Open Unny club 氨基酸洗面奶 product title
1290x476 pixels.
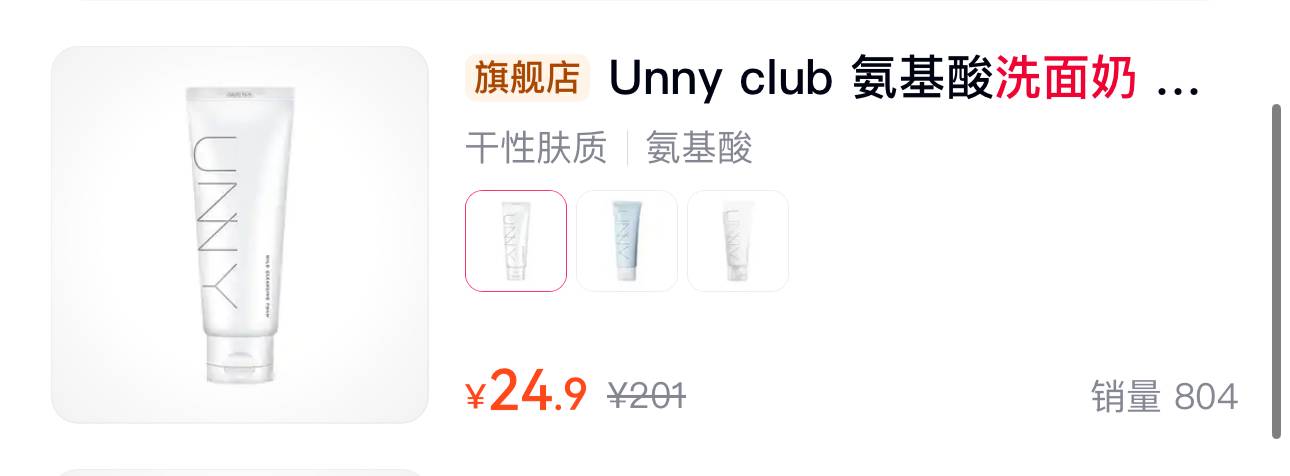[870, 79]
